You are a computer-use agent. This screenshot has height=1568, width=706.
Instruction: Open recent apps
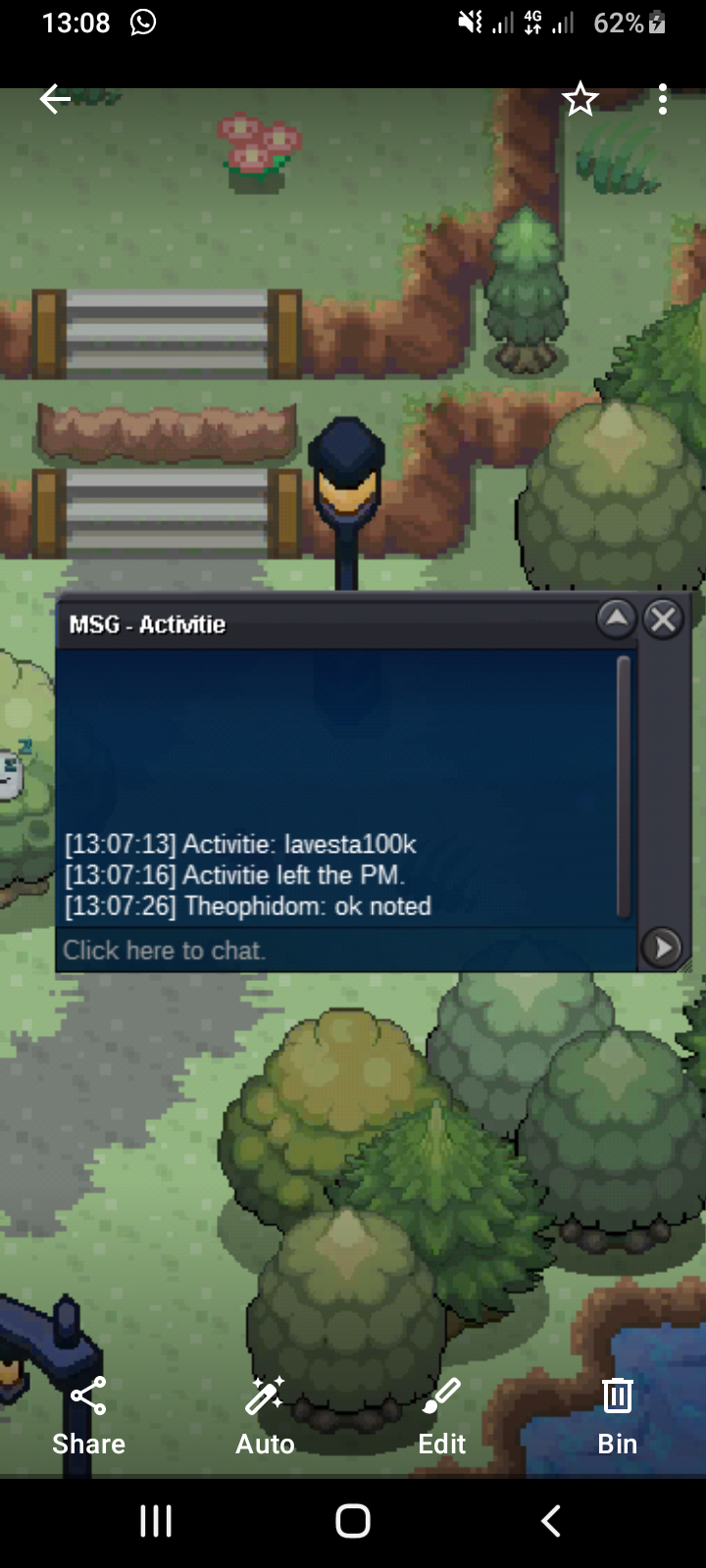point(156,1521)
